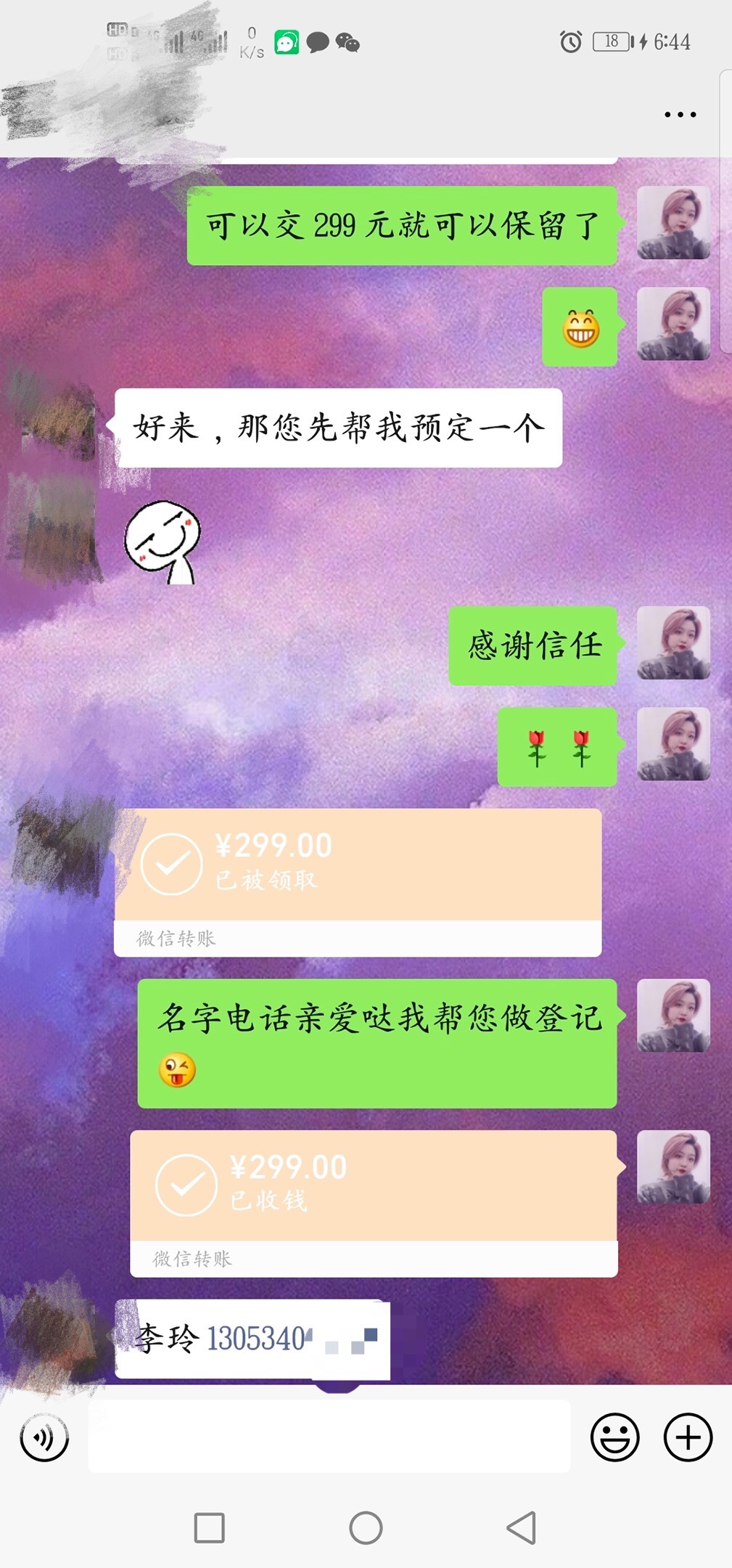Open the plus attachments menu
The width and height of the screenshot is (732, 1568).
(x=688, y=1437)
